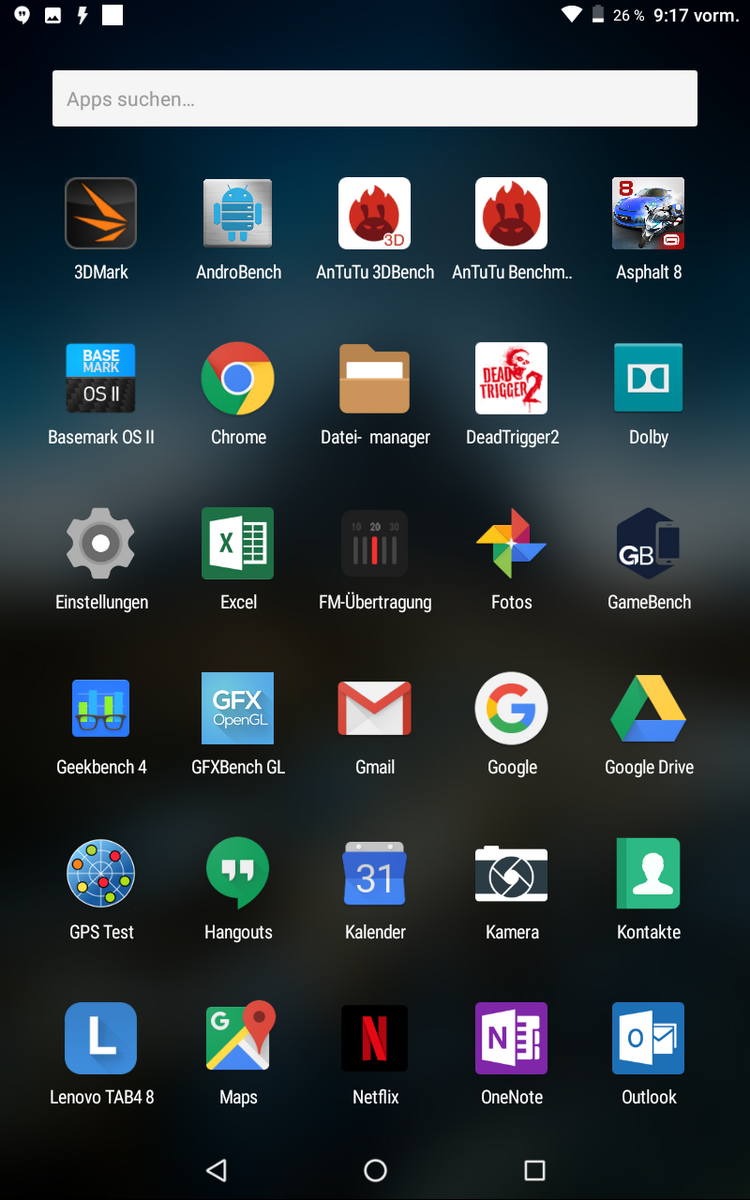
Task: Open Geekbench 4
Action: [x=101, y=708]
